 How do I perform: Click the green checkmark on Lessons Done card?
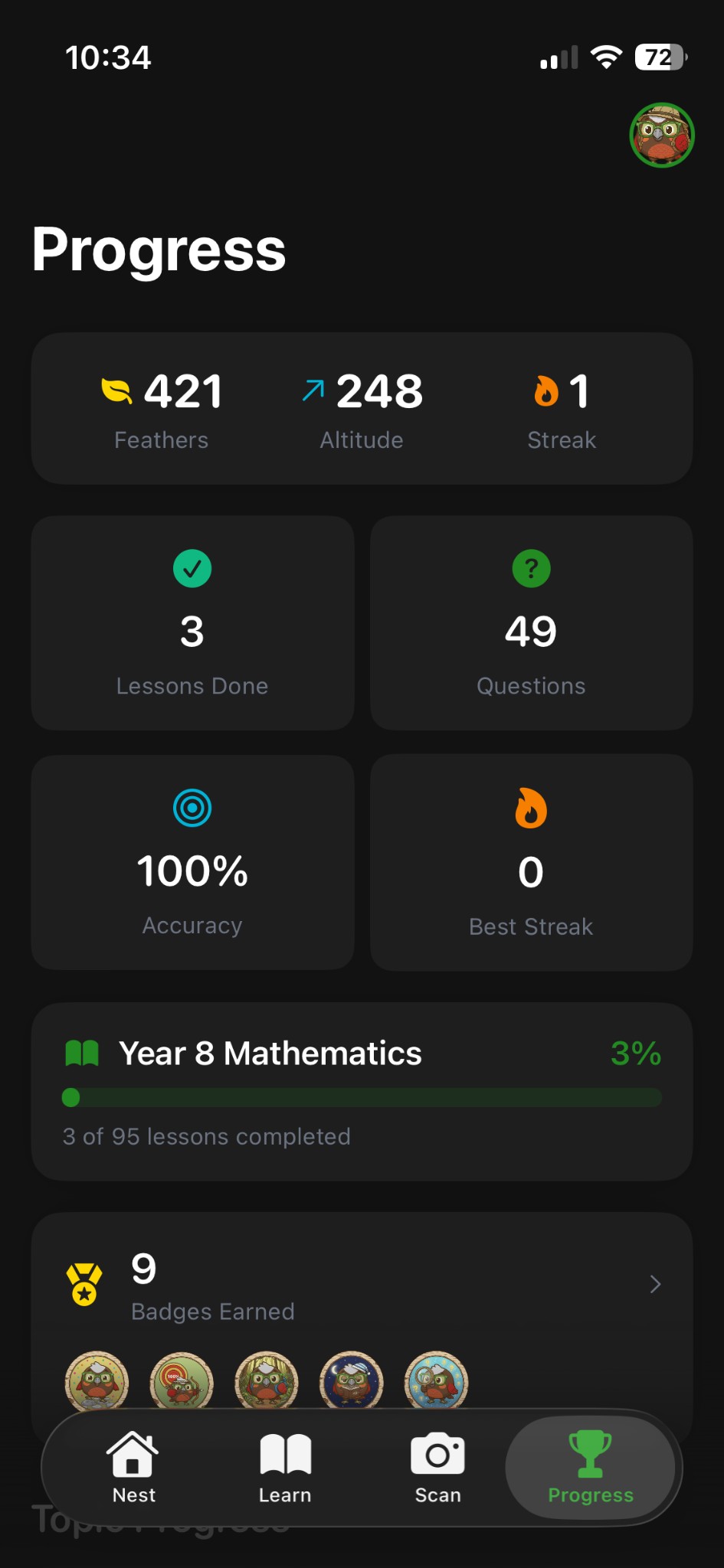pyautogui.click(x=192, y=568)
